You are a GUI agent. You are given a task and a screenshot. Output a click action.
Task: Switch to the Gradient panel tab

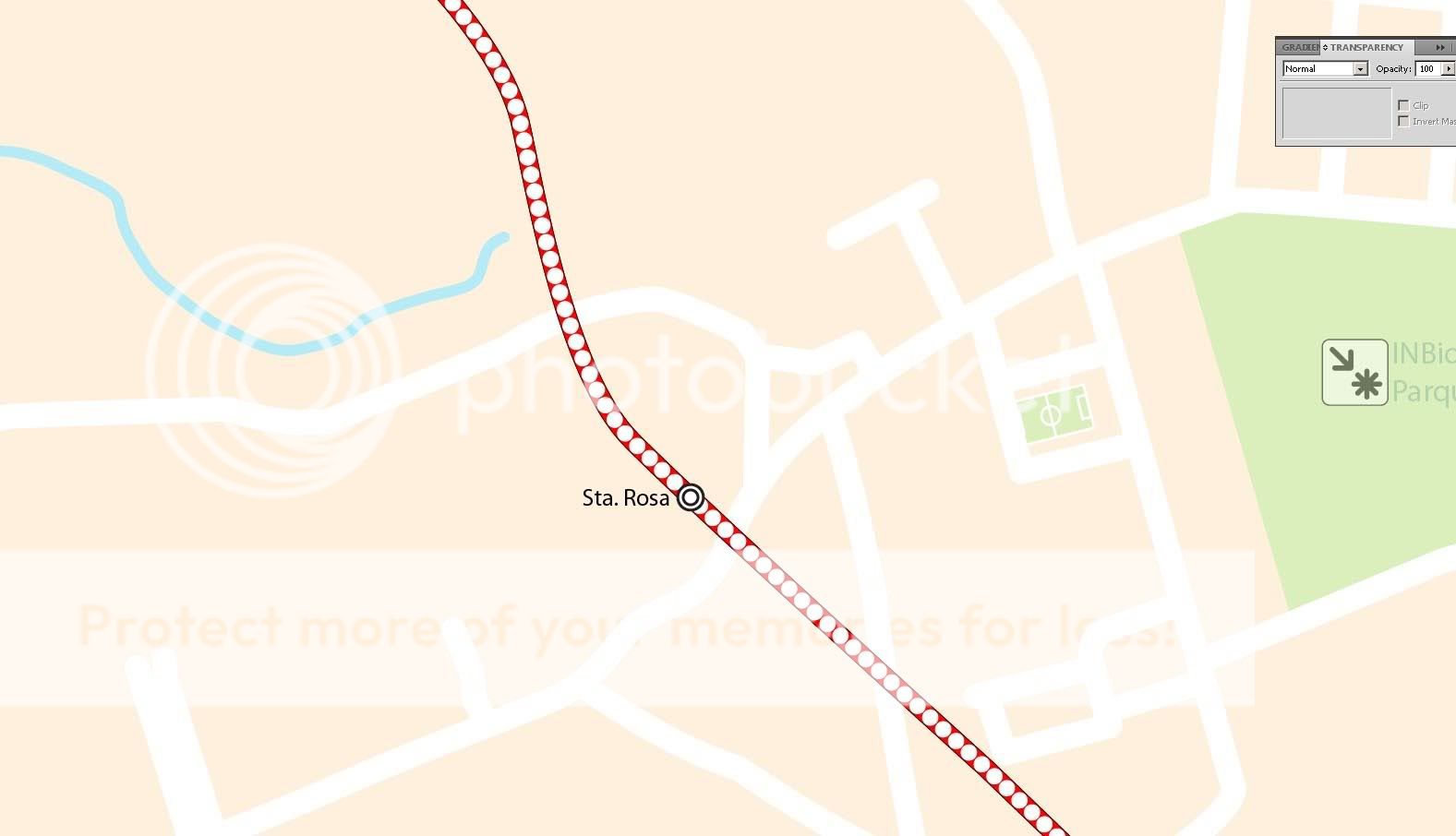pos(1299,47)
